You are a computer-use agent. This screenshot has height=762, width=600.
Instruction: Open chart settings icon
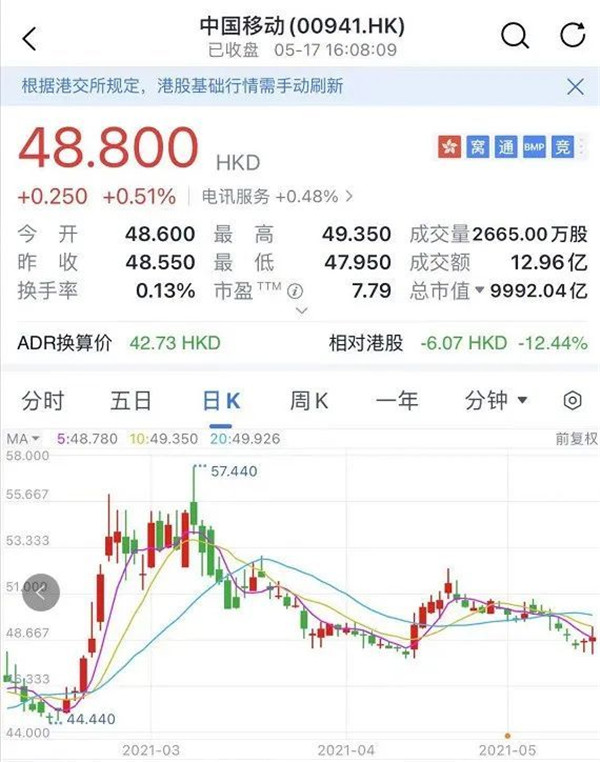(572, 401)
